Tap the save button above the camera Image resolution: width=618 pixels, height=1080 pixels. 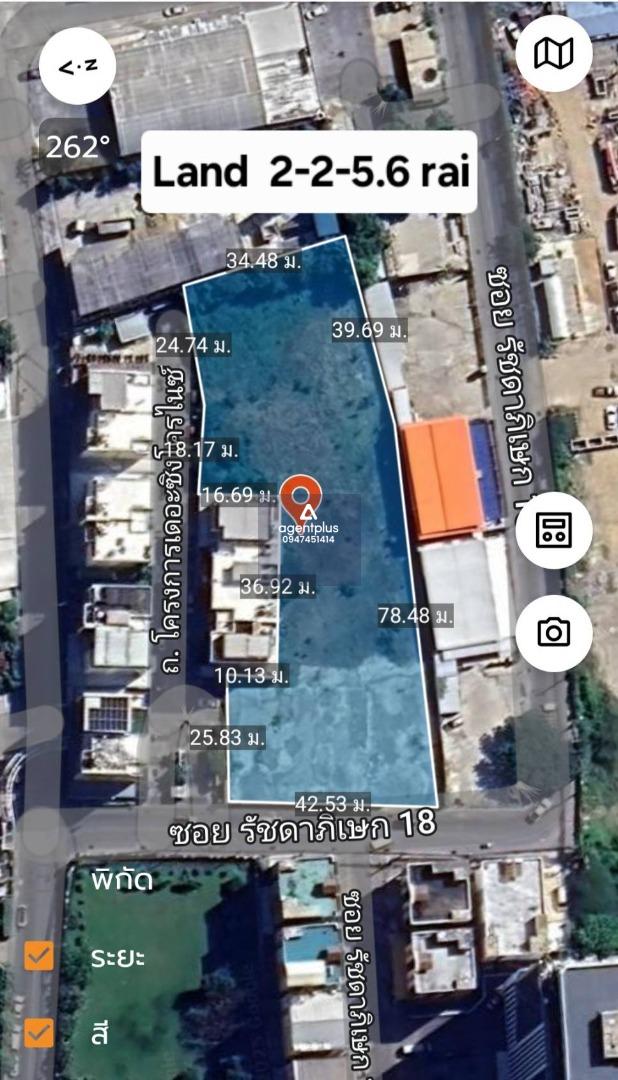[554, 530]
